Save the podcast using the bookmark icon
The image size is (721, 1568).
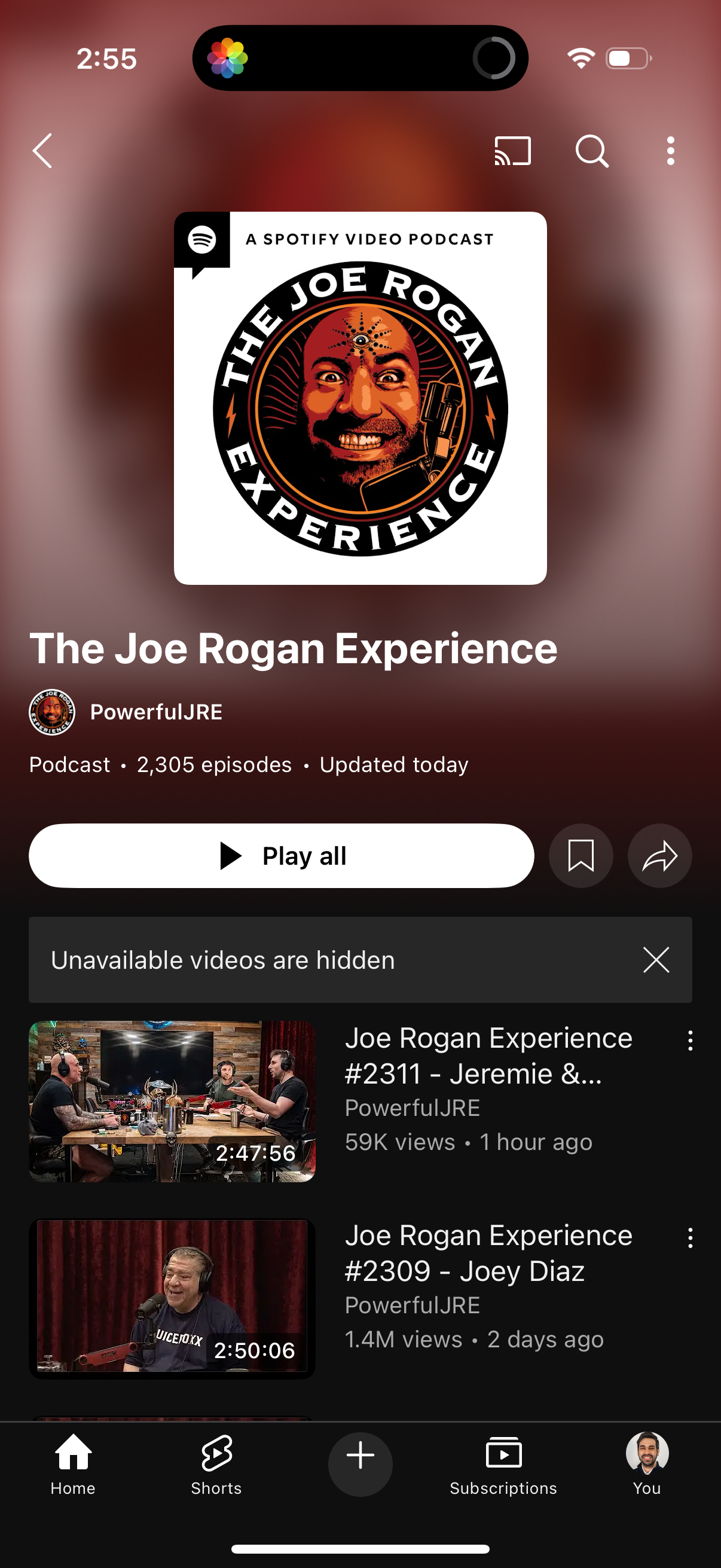[581, 855]
